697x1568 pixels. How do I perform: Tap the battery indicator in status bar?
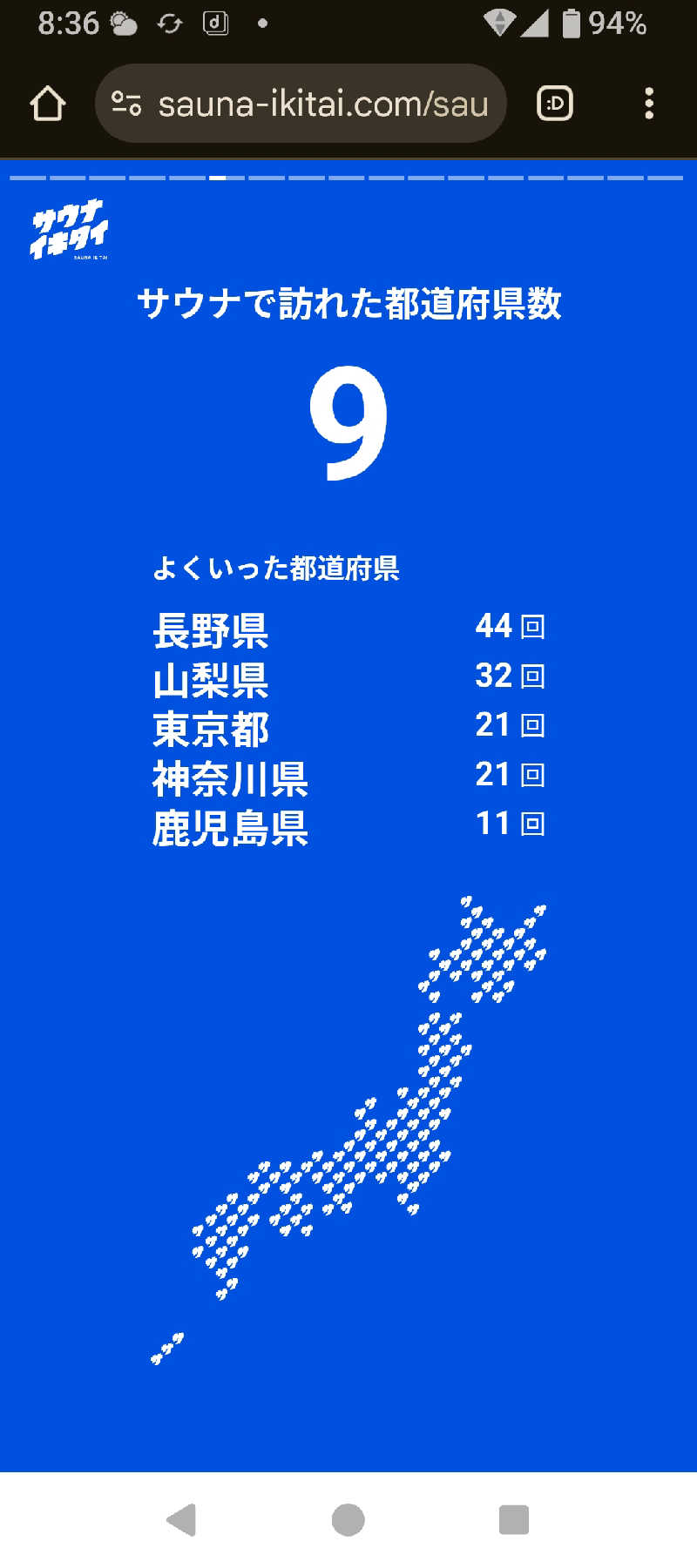[x=570, y=24]
